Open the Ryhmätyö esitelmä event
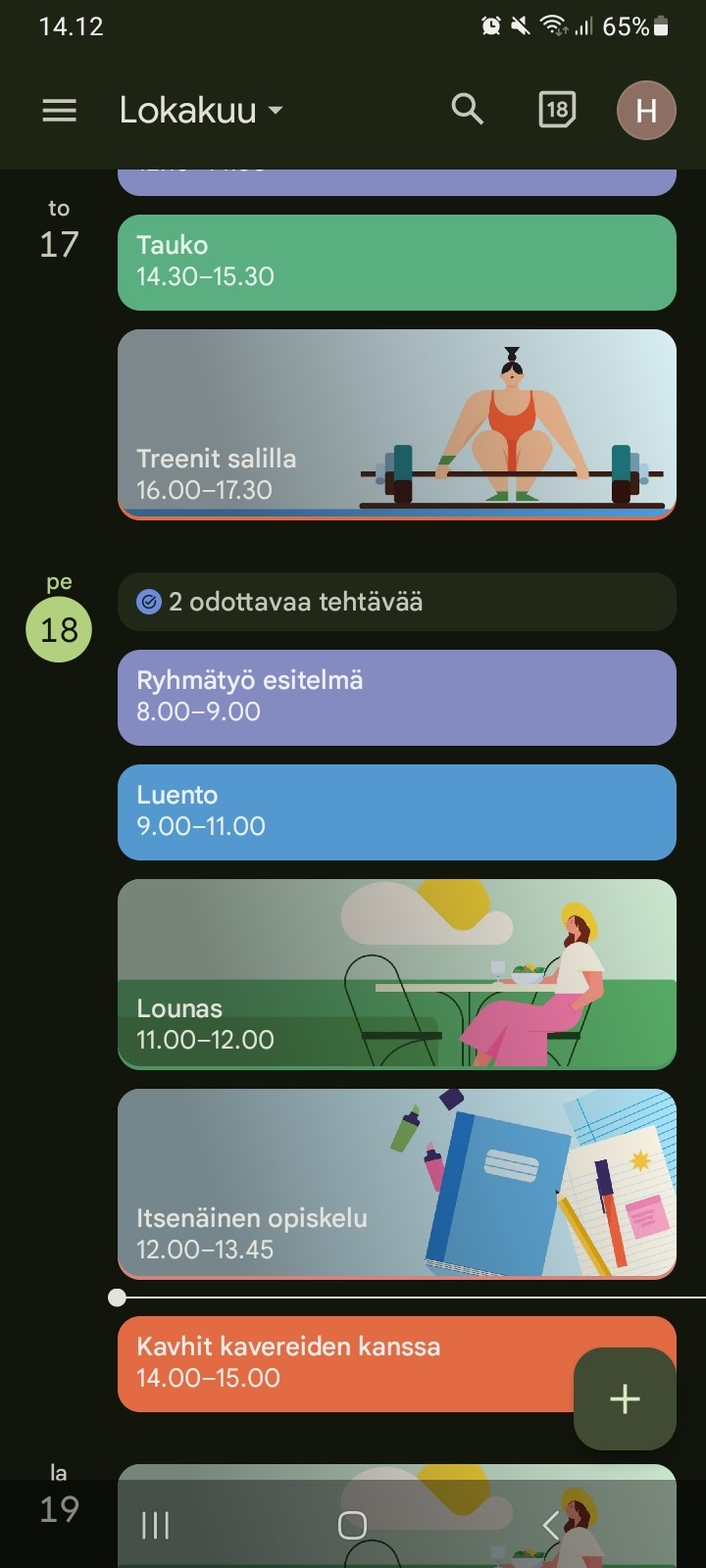Viewport: 706px width, 1568px height. pyautogui.click(x=396, y=697)
